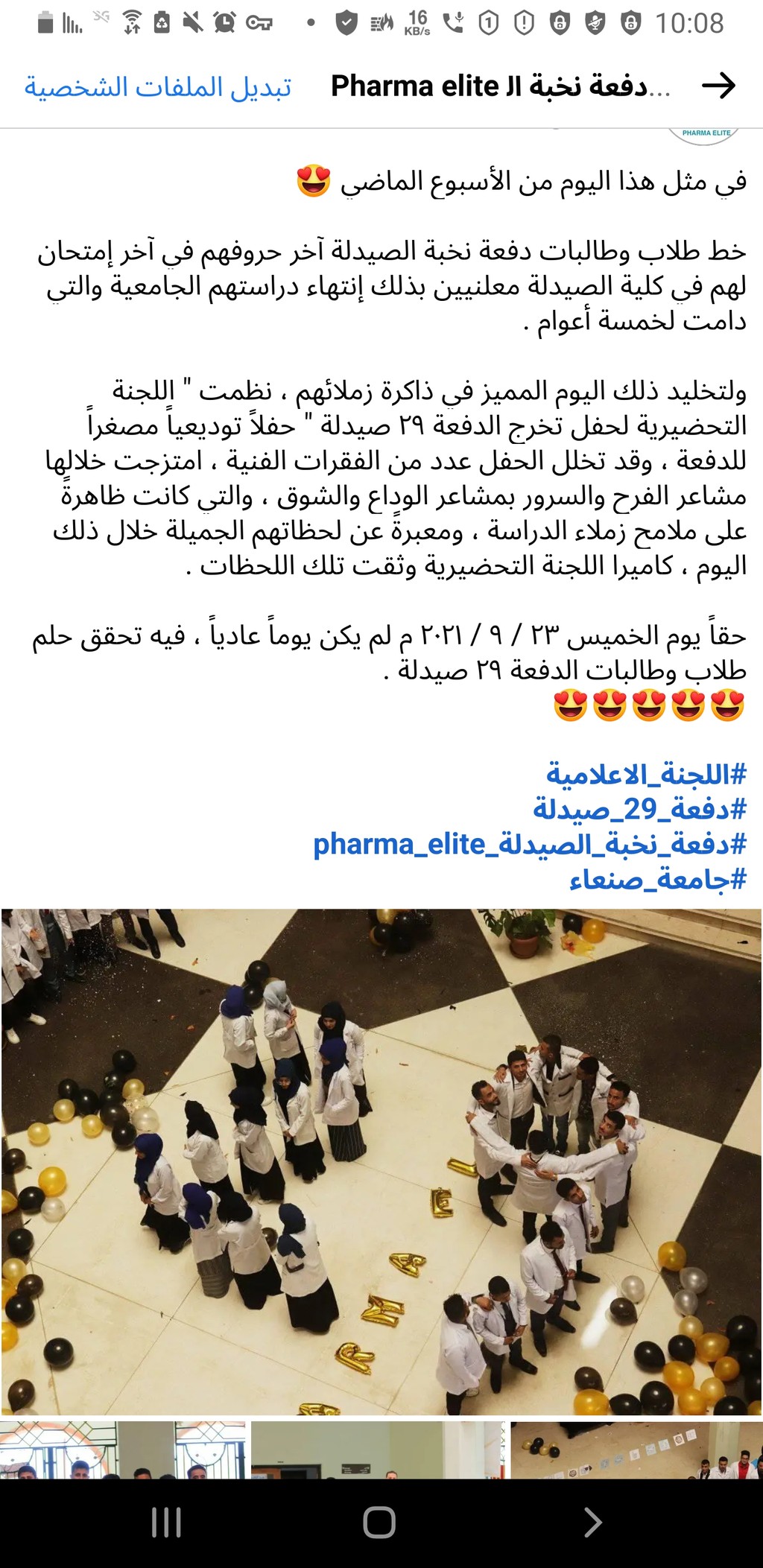
Task: Open hashtag #دفعة_29_صيدلة
Action: point(639,808)
